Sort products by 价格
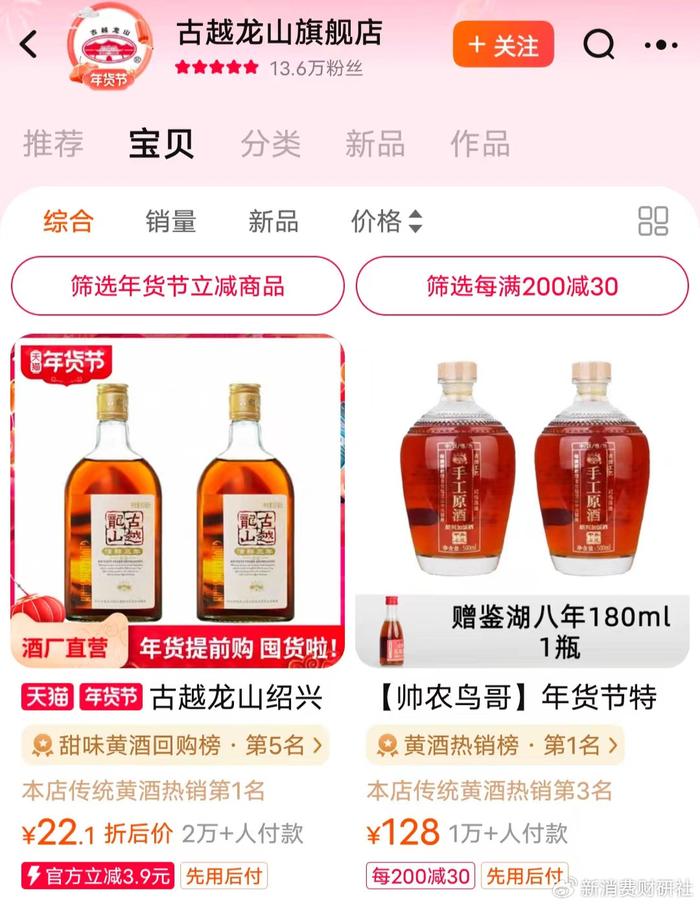700x905 pixels. [x=386, y=221]
